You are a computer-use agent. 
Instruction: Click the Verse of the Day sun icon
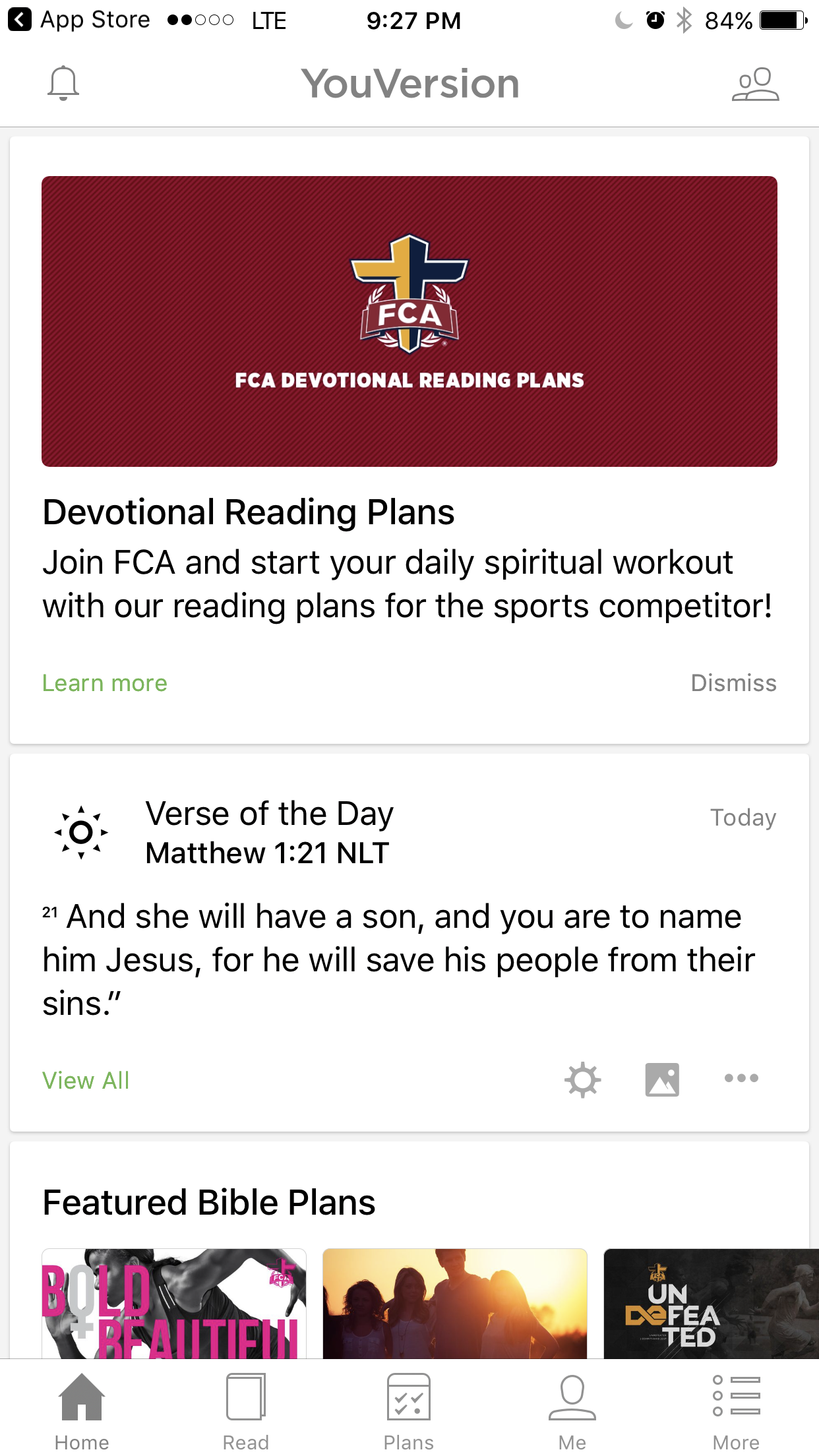click(x=82, y=832)
